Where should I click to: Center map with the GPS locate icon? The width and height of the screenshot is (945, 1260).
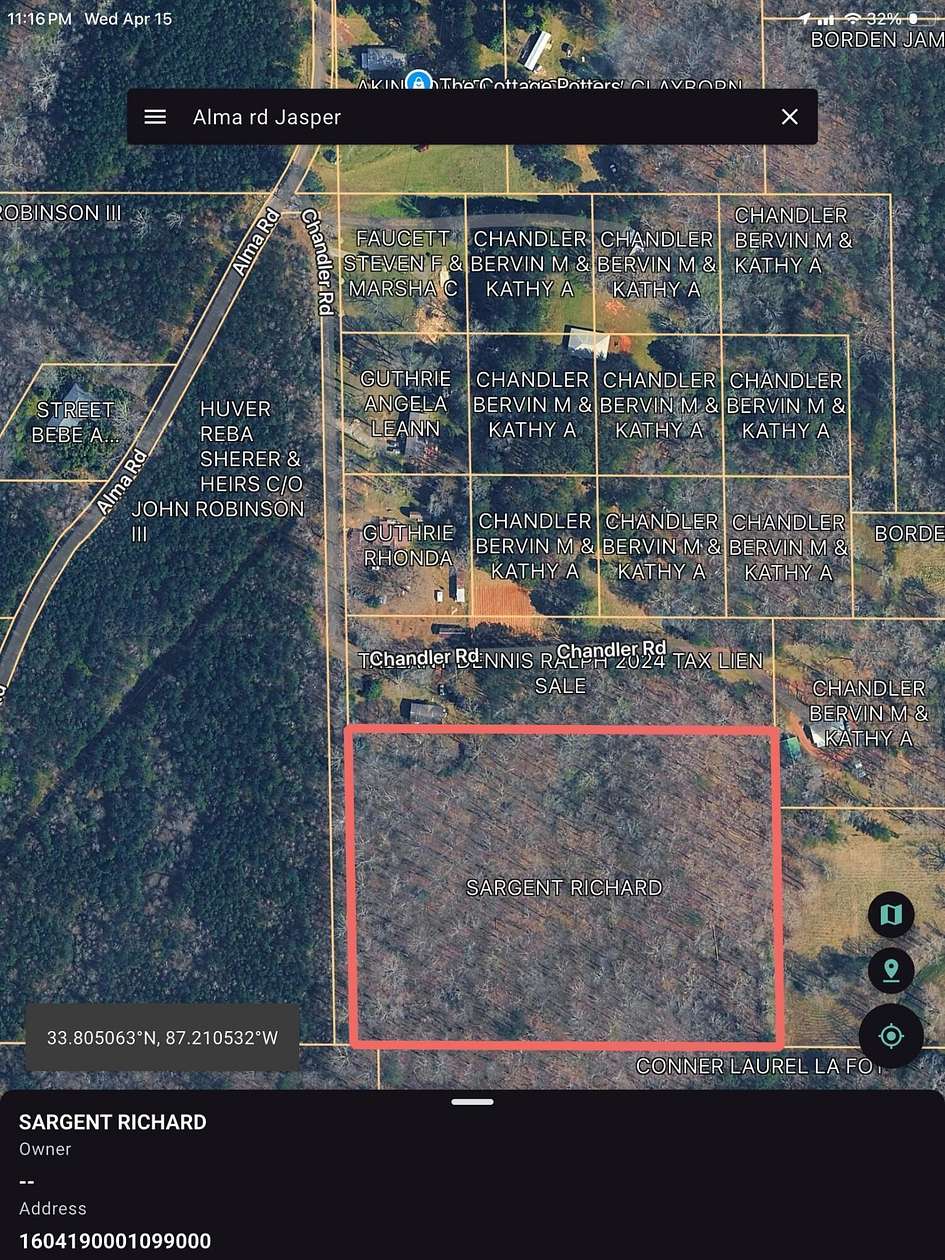890,1035
